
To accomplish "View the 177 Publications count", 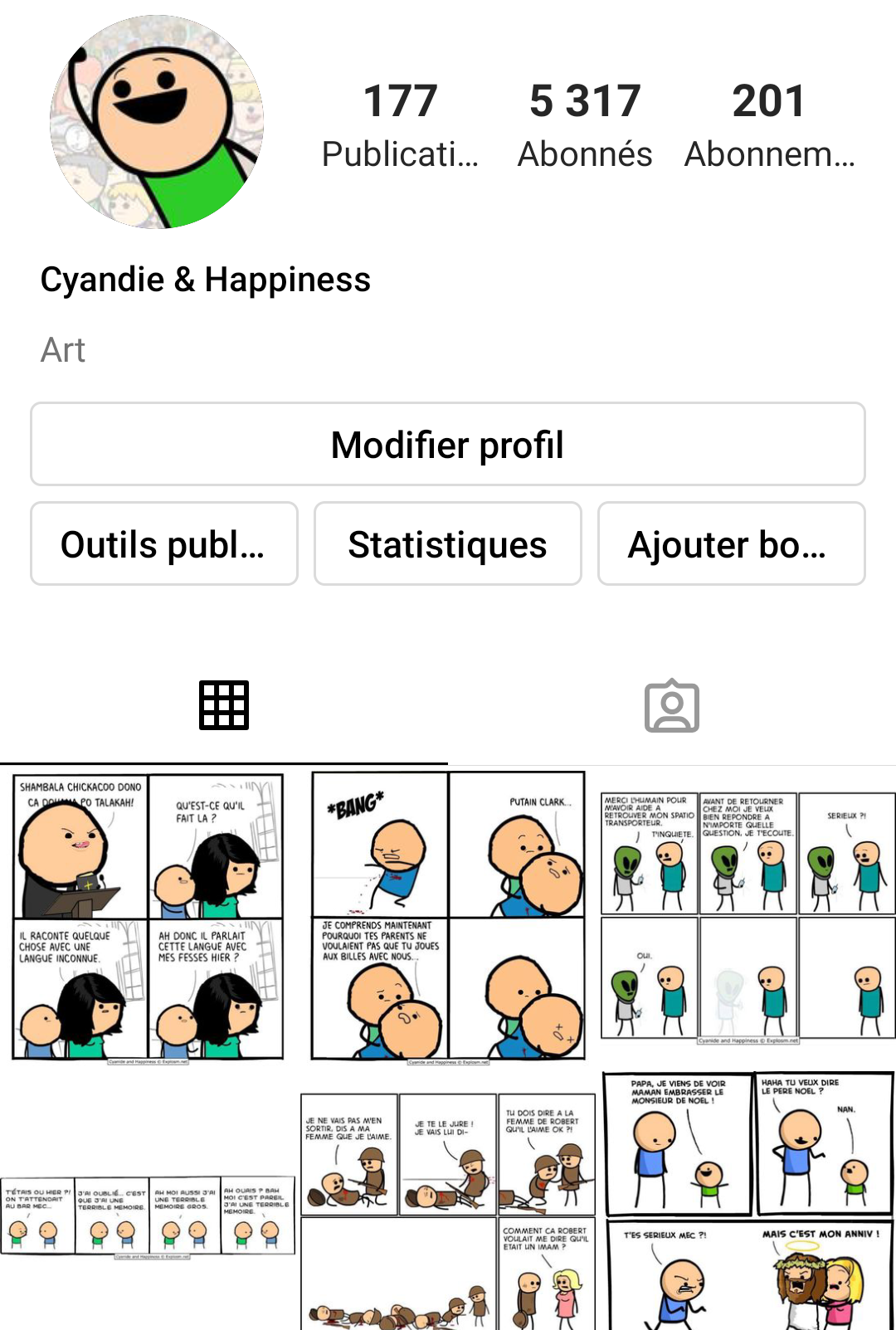I will [x=400, y=124].
